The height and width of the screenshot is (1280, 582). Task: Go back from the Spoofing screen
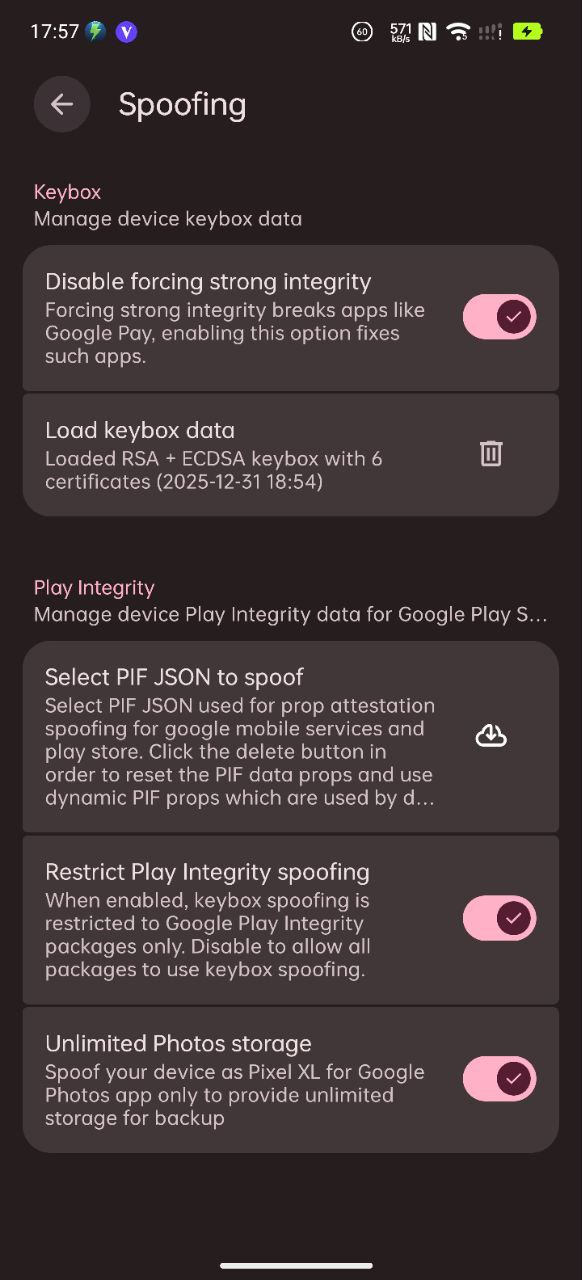tap(62, 104)
